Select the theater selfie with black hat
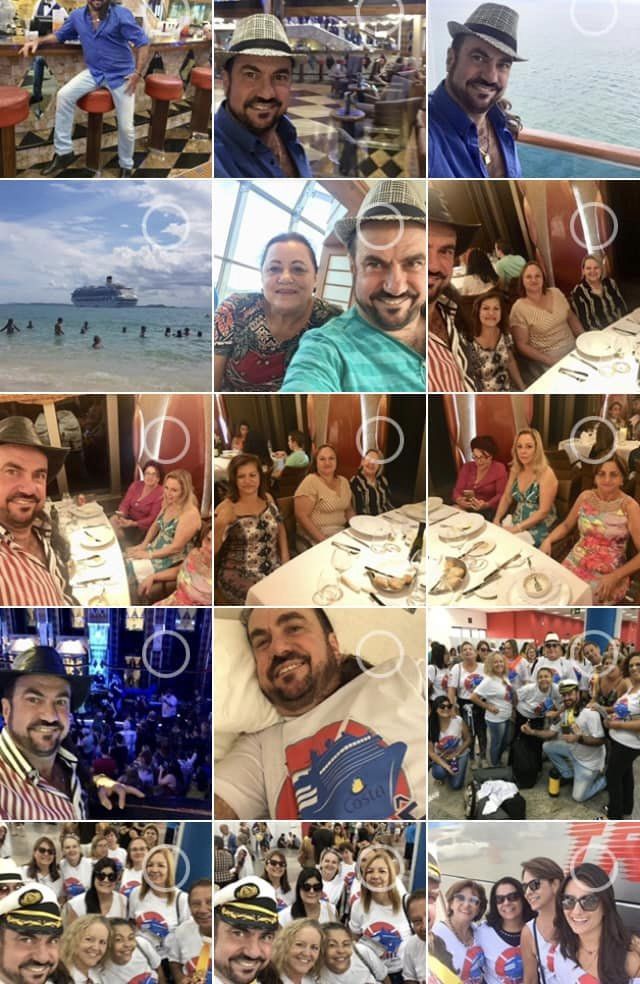Screen dimensions: 640x984 105,713
